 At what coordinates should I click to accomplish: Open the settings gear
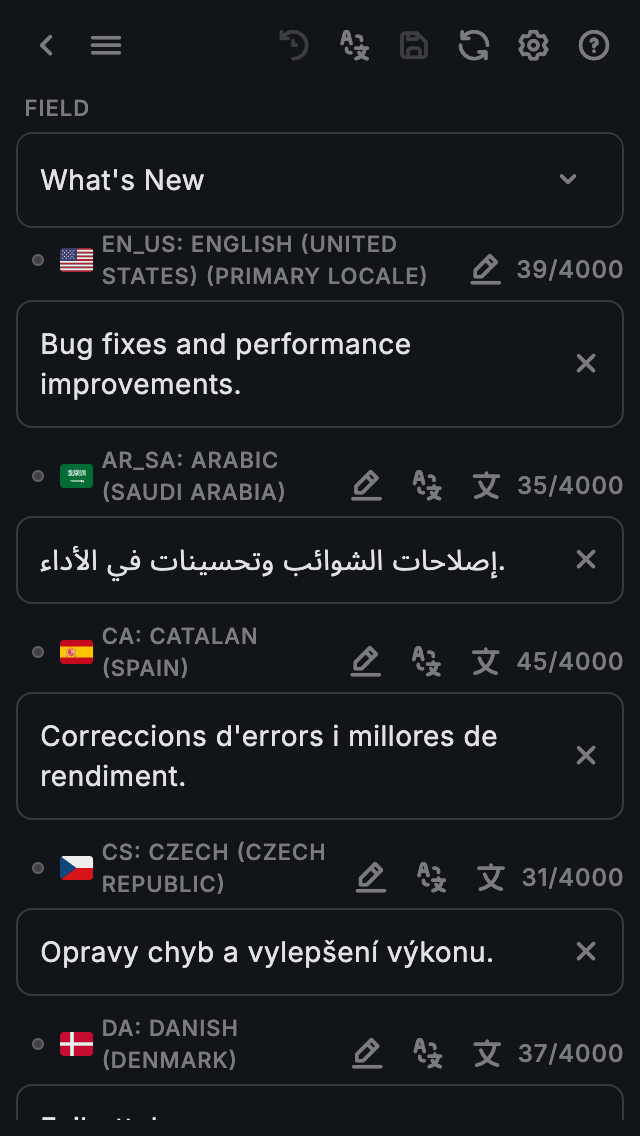534,45
